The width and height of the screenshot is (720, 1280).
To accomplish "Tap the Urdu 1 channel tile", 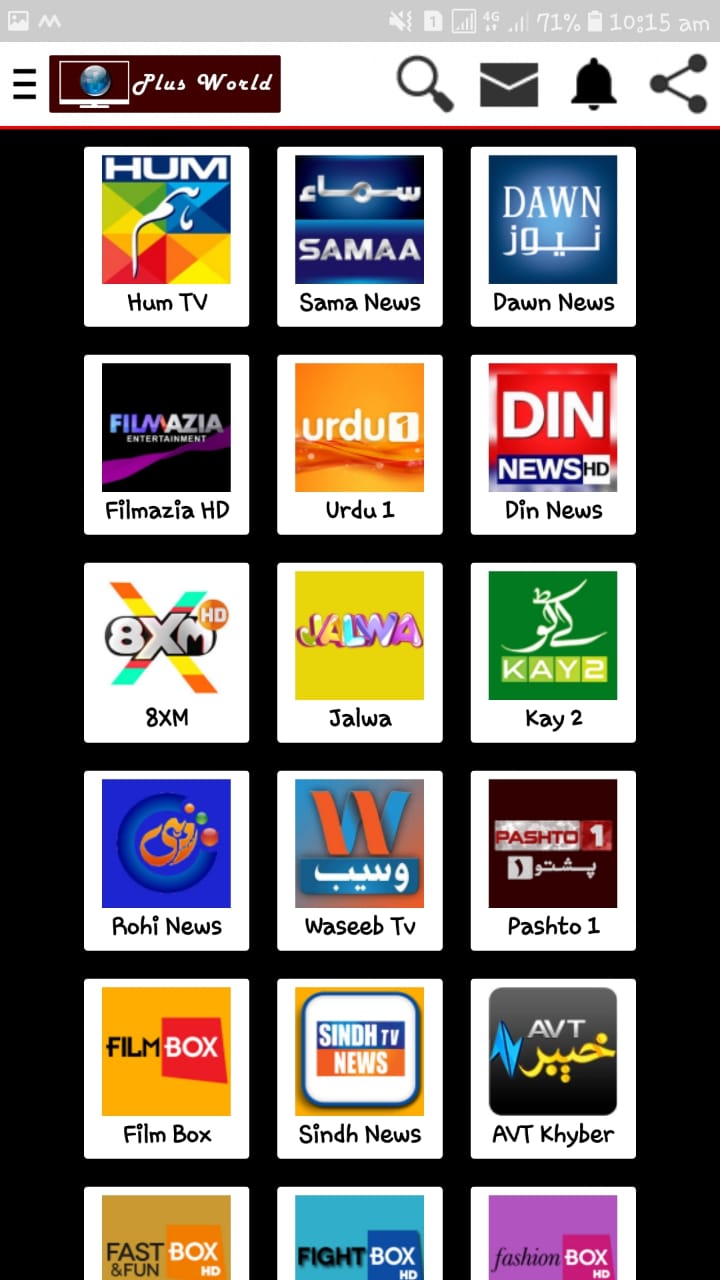I will [360, 444].
